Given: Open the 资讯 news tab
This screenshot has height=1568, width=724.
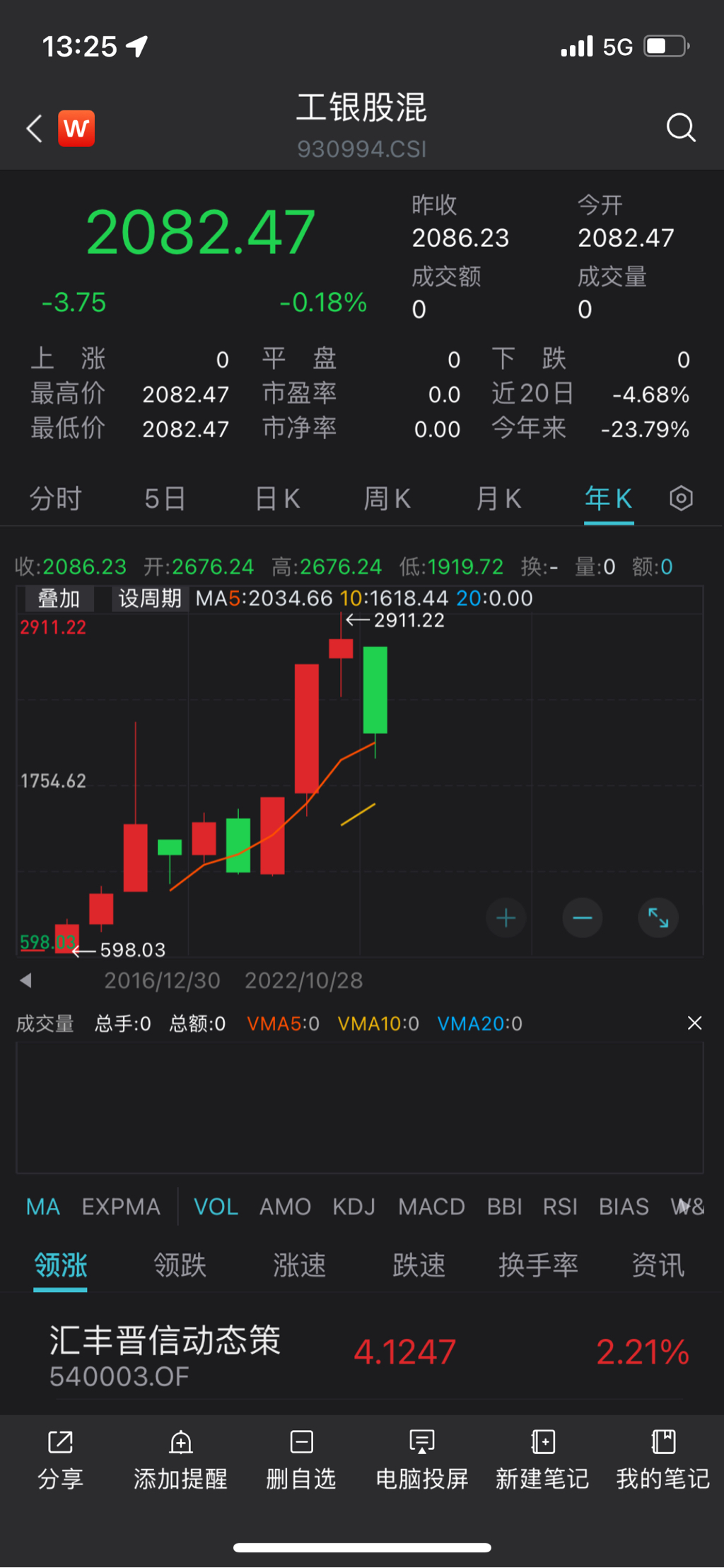Looking at the screenshot, I should (658, 1265).
